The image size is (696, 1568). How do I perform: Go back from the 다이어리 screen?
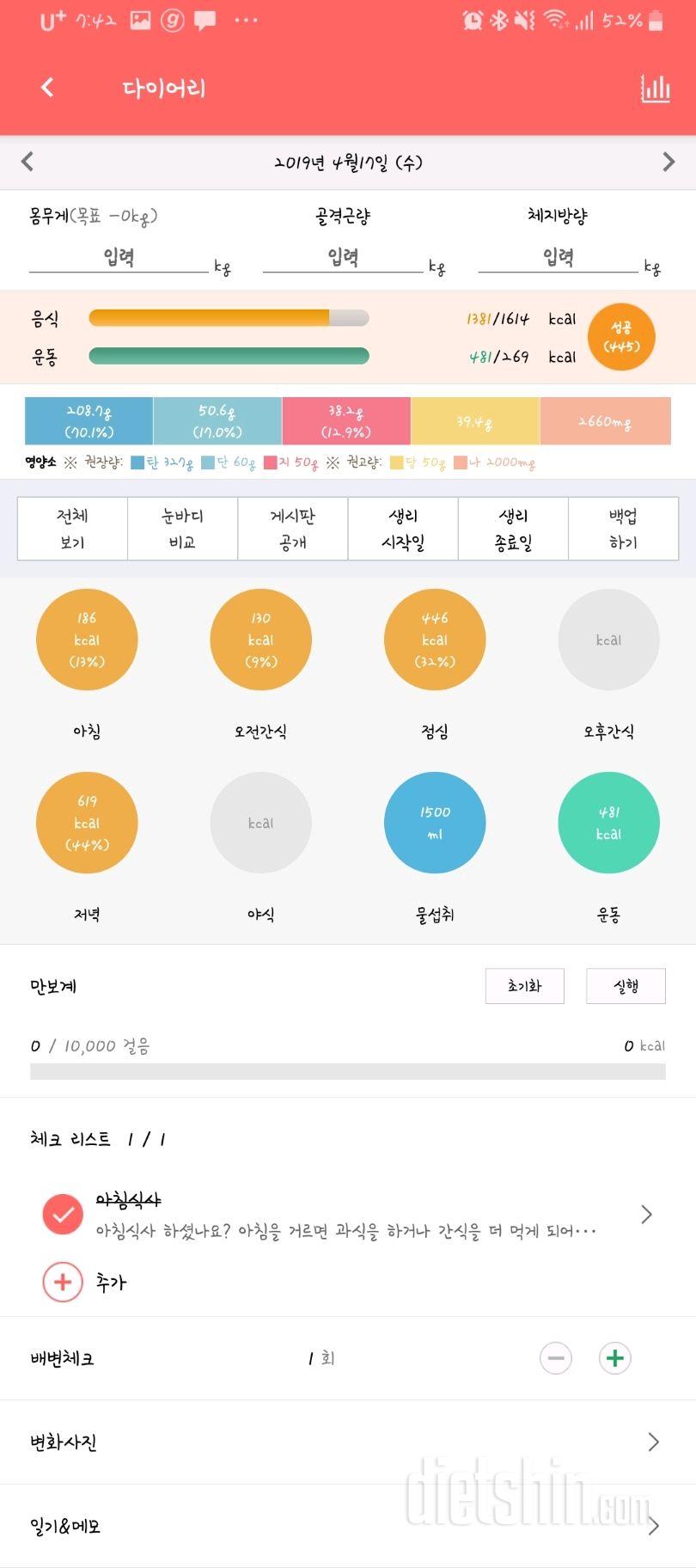pos(47,87)
